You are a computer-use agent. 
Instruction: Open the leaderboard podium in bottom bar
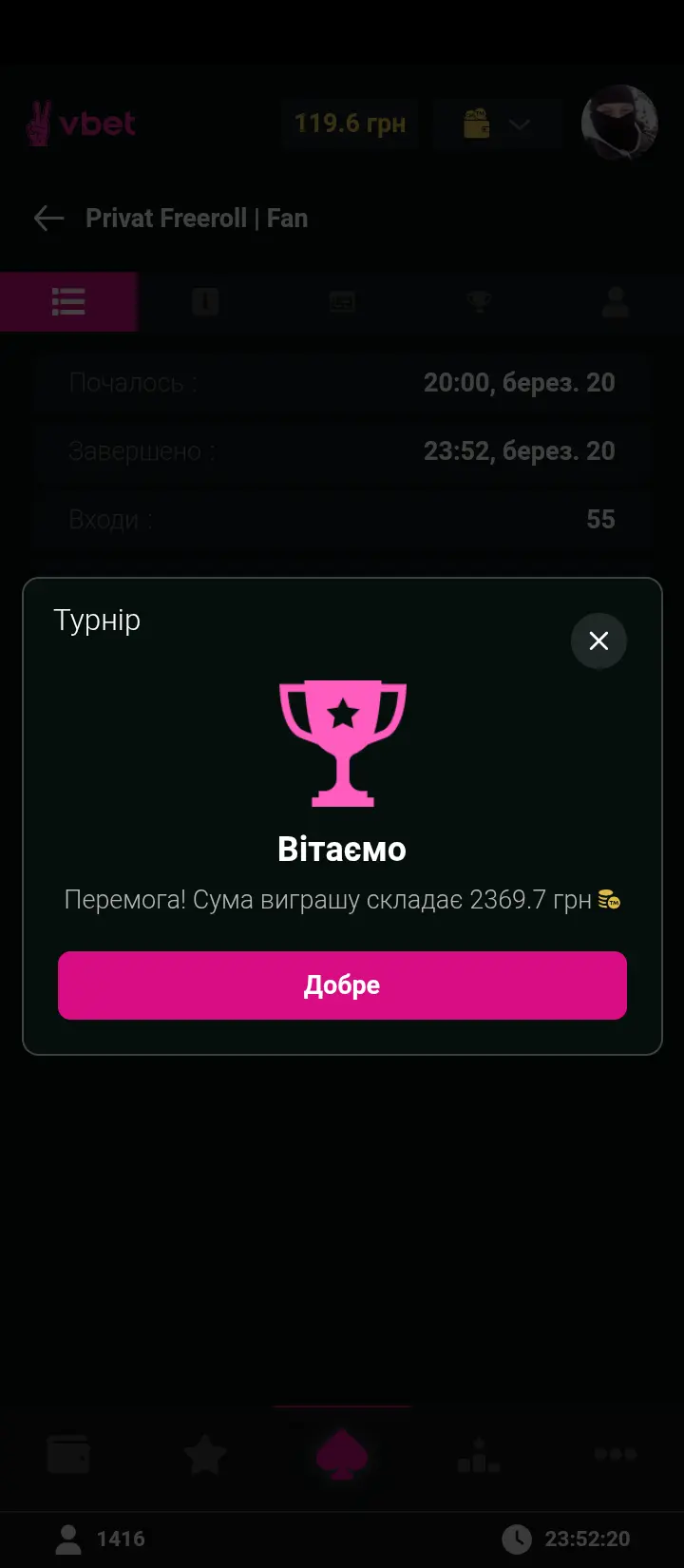tap(479, 1455)
